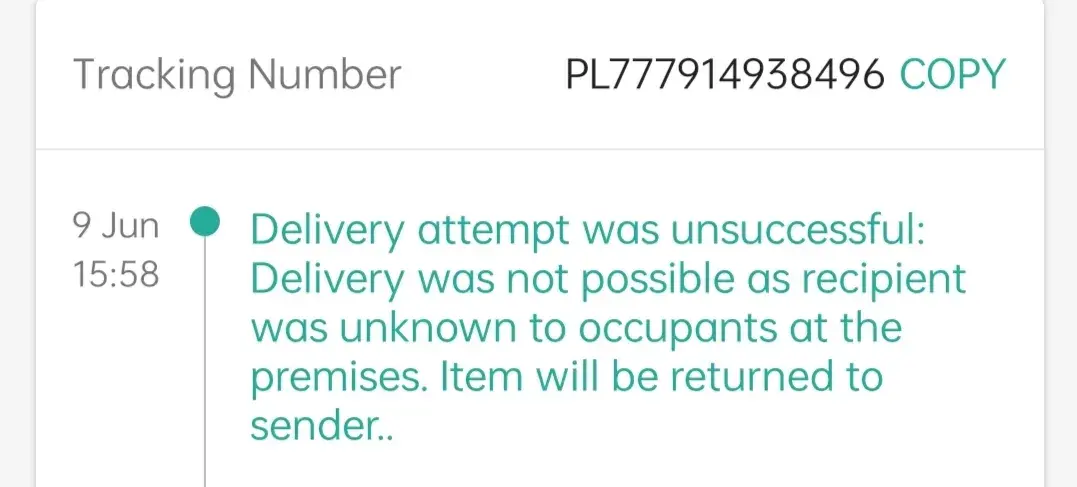
Task: Copy the tracking number PL777914938496
Action: pyautogui.click(x=951, y=75)
